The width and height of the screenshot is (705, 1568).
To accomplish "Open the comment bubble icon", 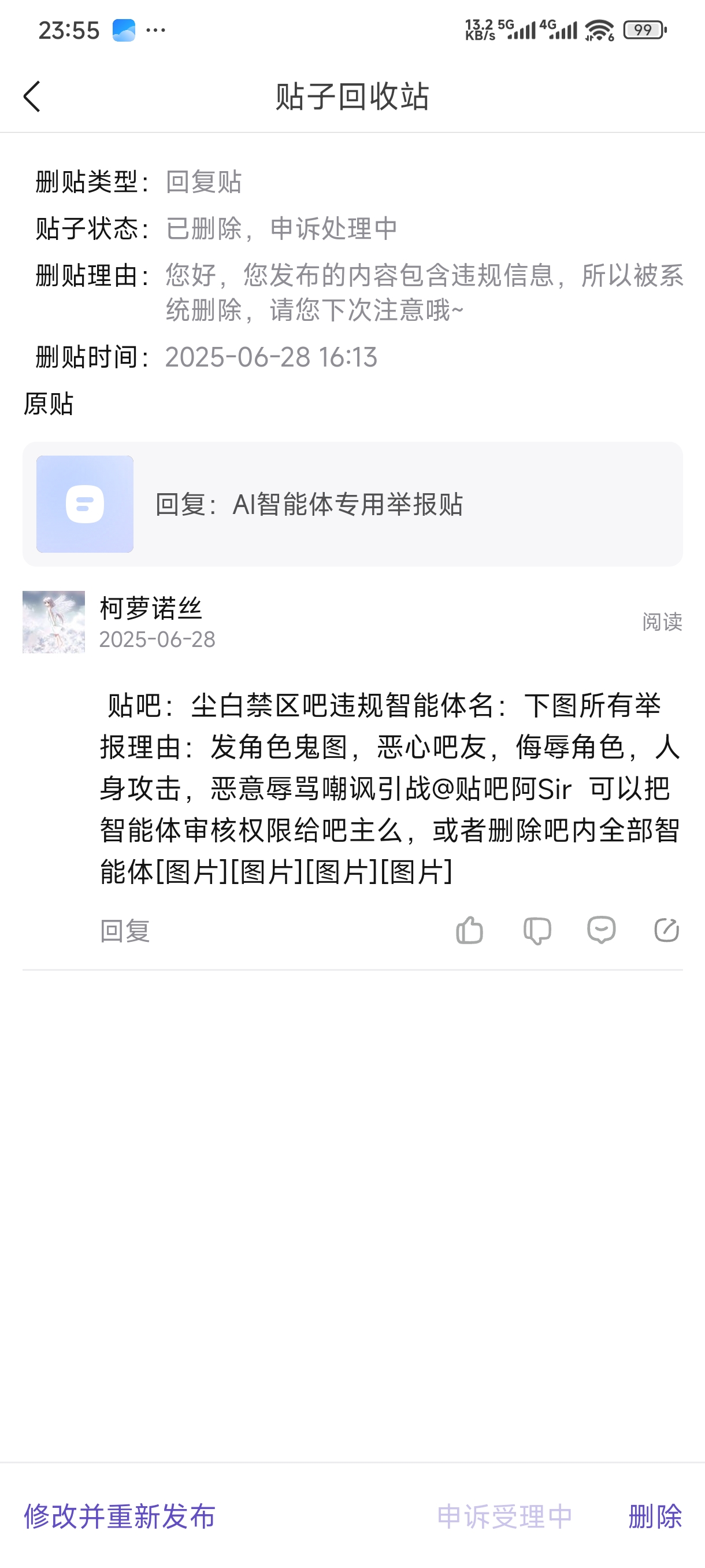I will click(x=601, y=930).
